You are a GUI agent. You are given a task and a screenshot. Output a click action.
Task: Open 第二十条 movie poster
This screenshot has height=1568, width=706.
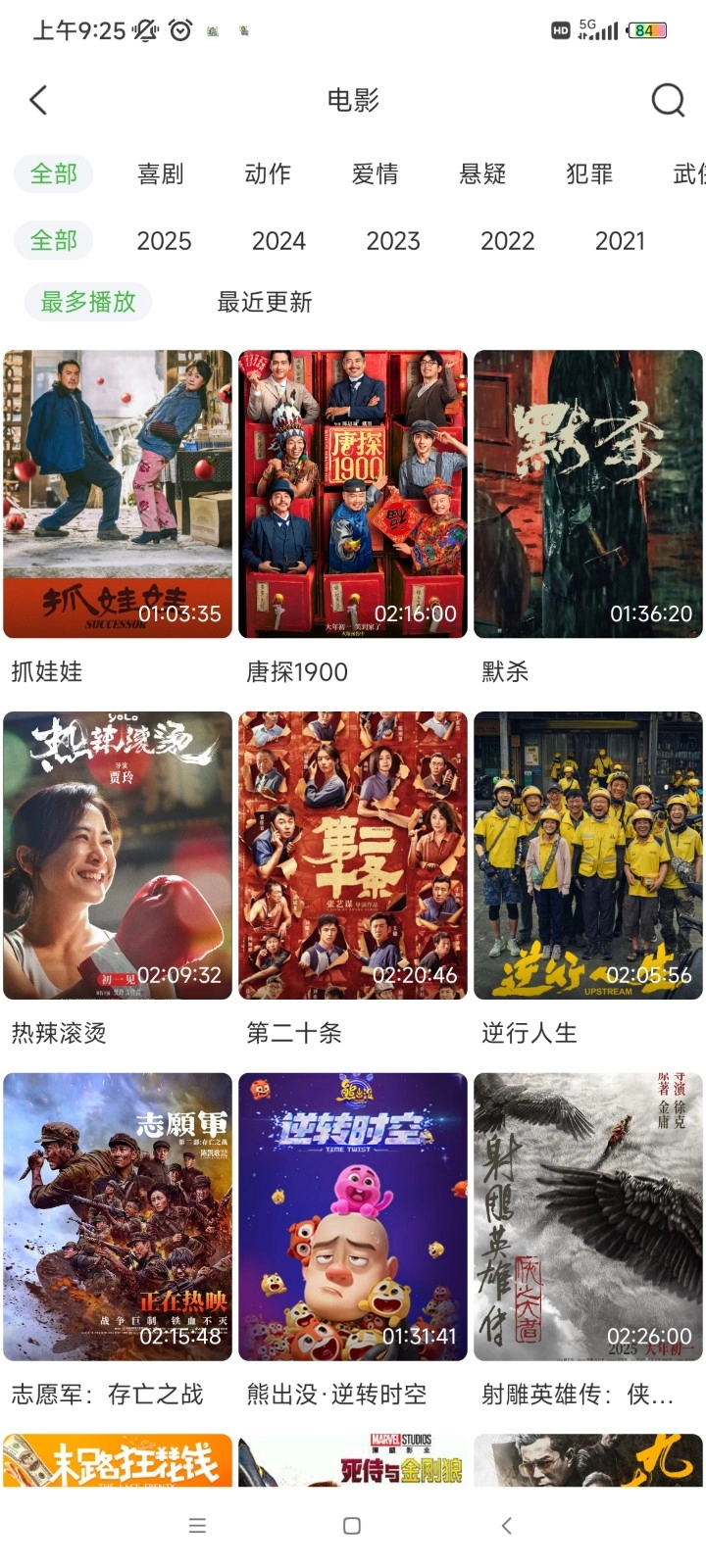[353, 856]
